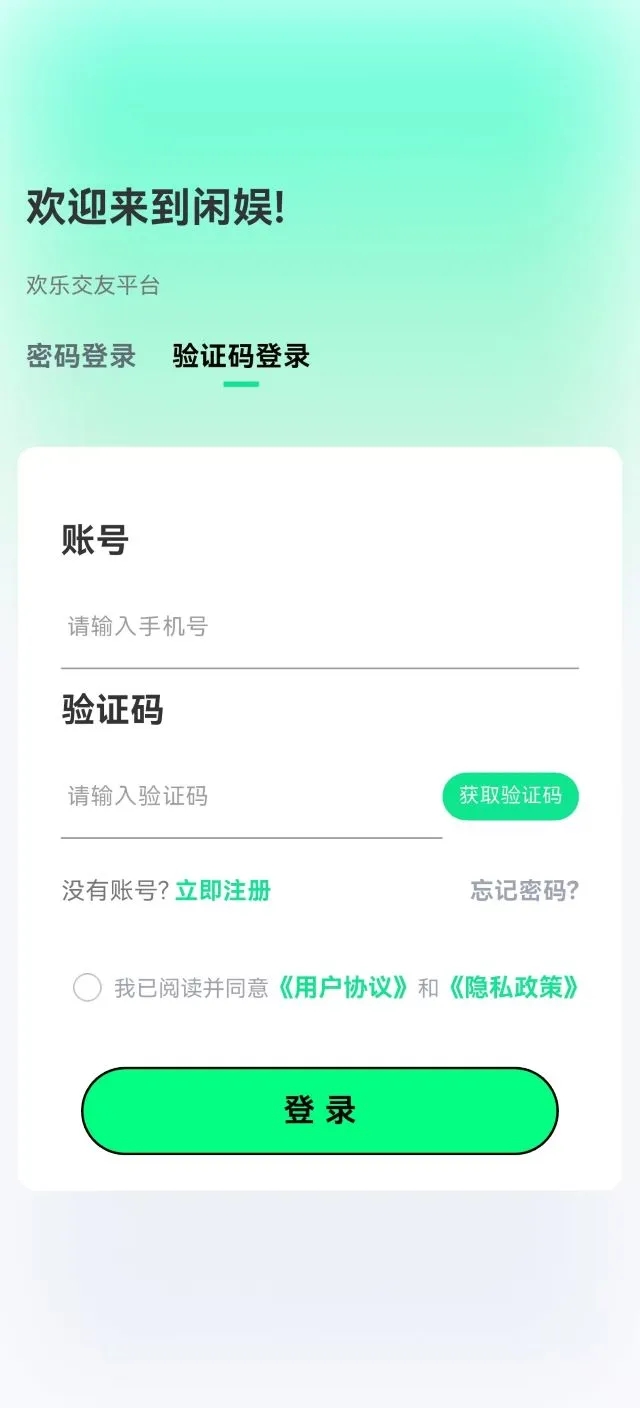Focus the 请输入手机号 phone number field
640x1408 pixels.
coord(318,627)
